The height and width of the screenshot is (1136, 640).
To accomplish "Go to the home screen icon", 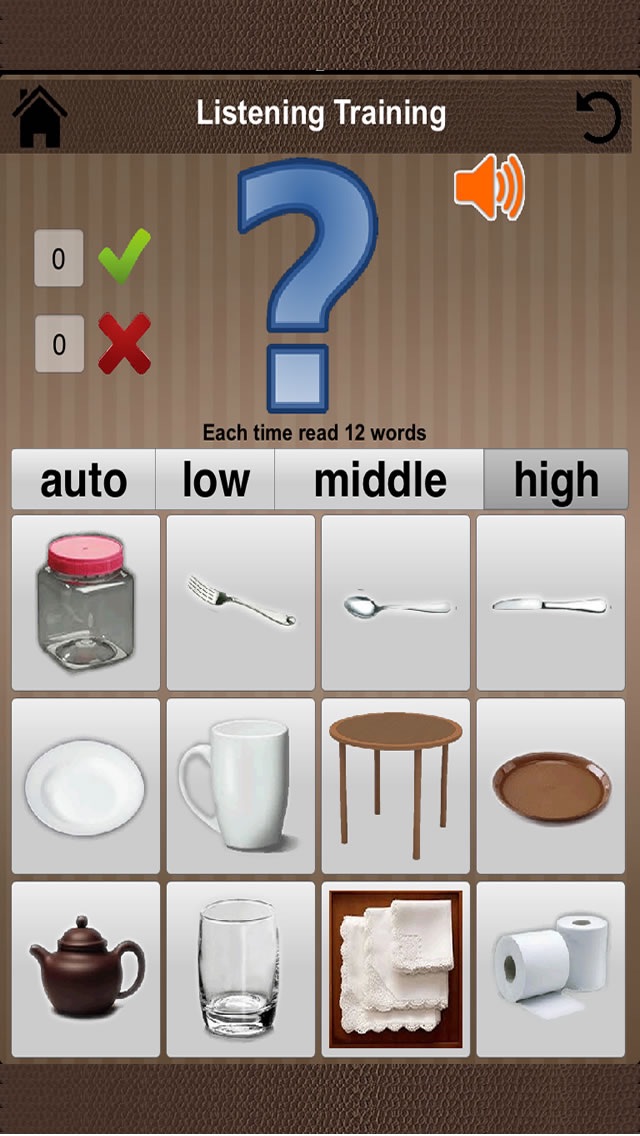I will 40,116.
